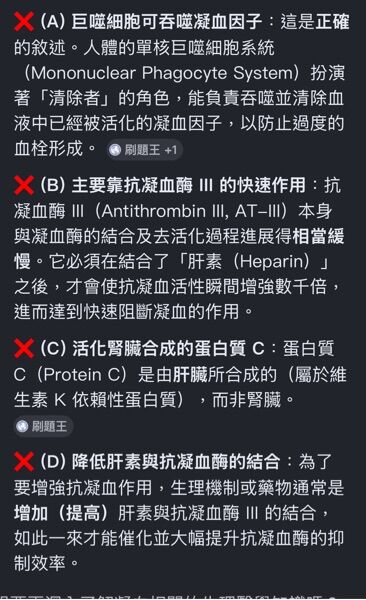The height and width of the screenshot is (600, 366).
Task: Open the 刷題王 source chip under option C
Action: [x=43, y=426]
